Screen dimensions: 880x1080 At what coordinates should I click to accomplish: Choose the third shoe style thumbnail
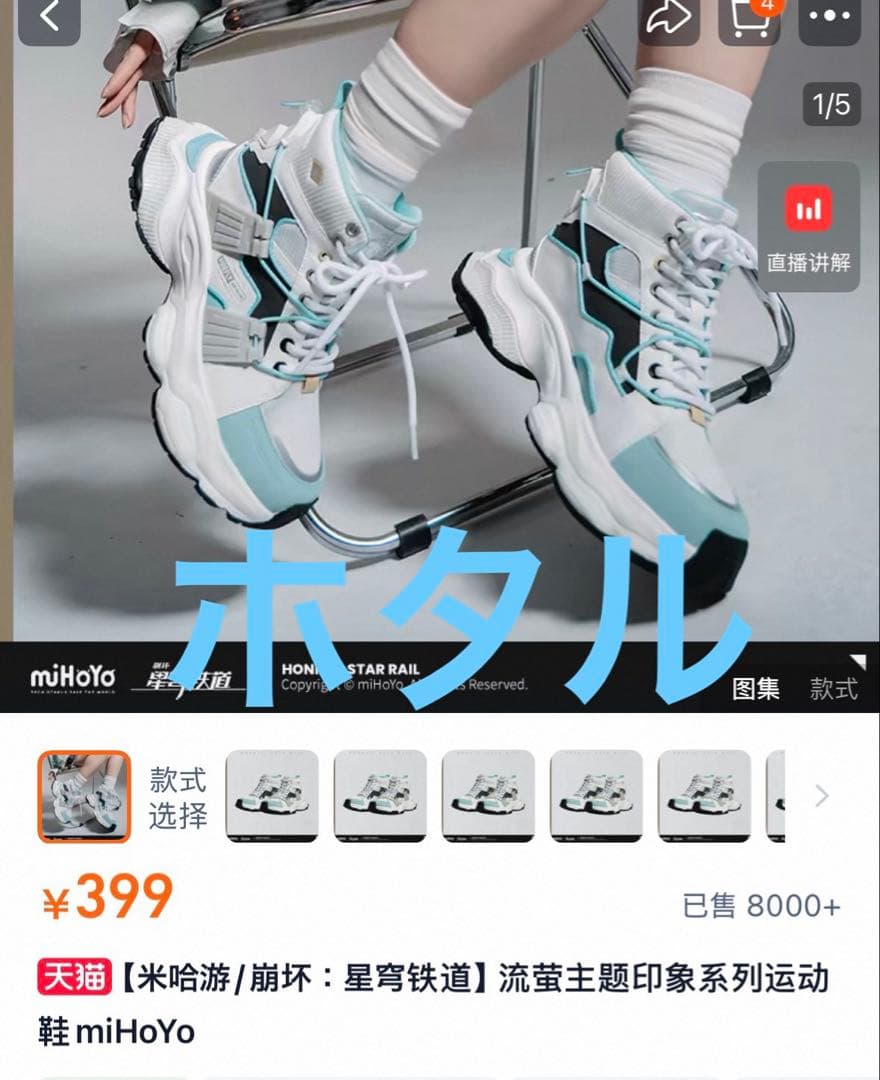click(x=488, y=796)
